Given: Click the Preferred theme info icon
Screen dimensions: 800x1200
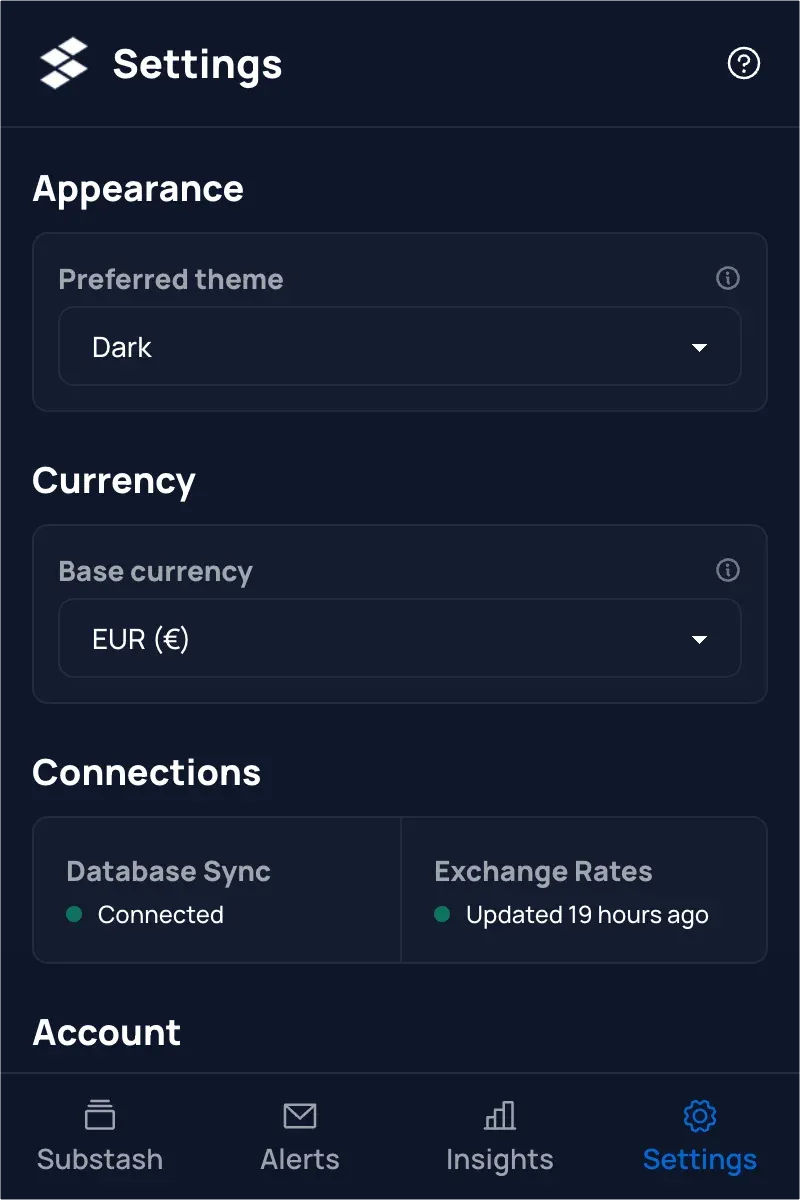Looking at the screenshot, I should pyautogui.click(x=728, y=278).
